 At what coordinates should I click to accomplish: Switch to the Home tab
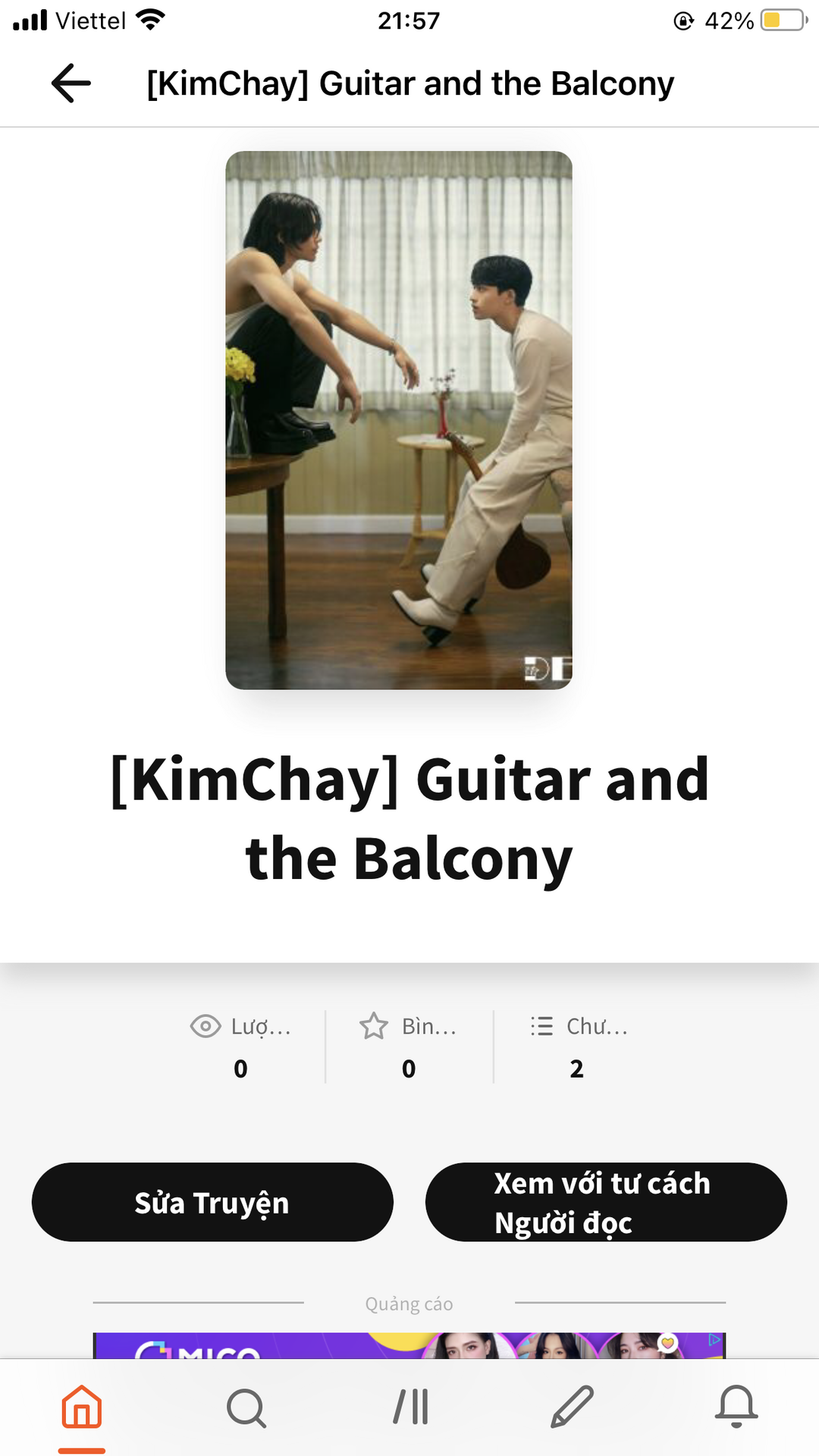(82, 1407)
